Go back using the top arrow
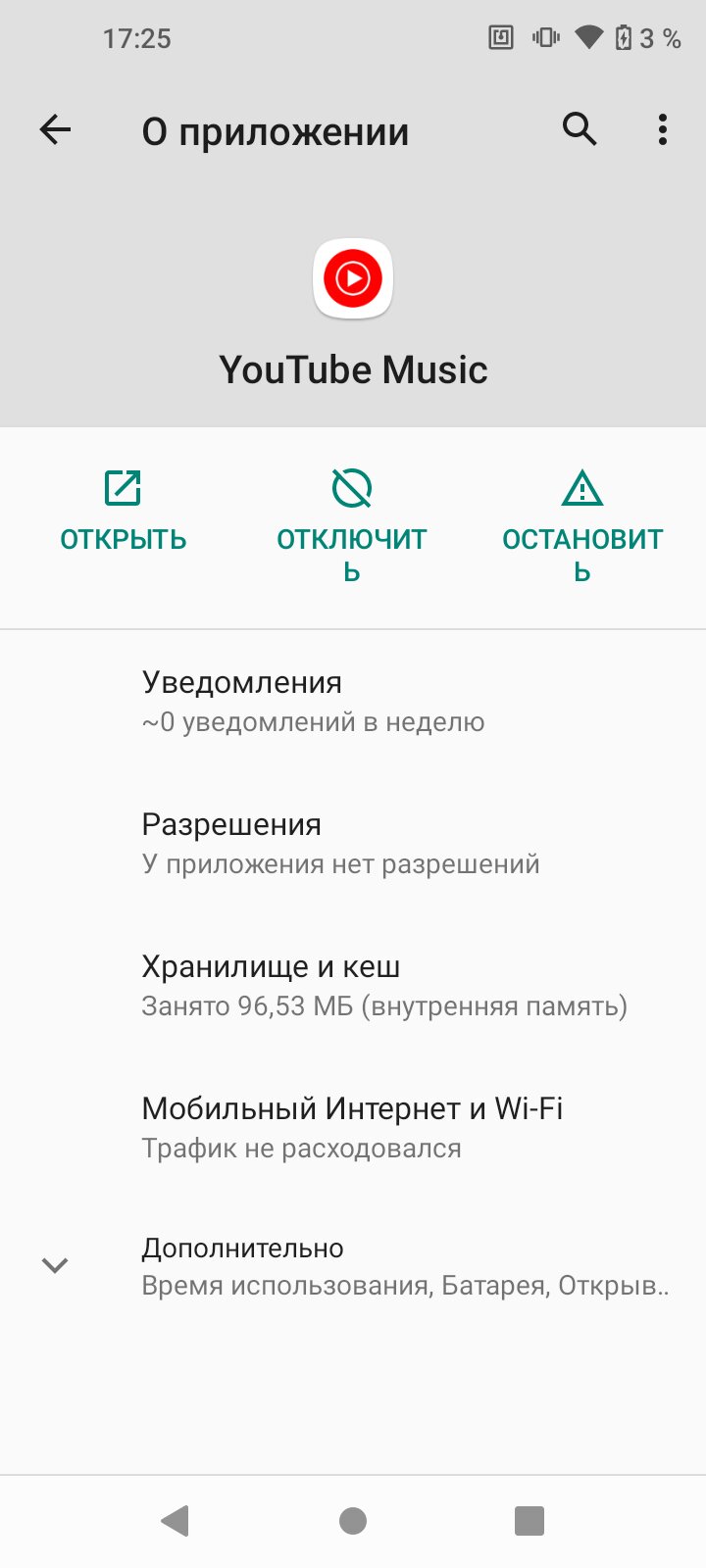Image resolution: width=706 pixels, height=1568 pixels. click(55, 129)
